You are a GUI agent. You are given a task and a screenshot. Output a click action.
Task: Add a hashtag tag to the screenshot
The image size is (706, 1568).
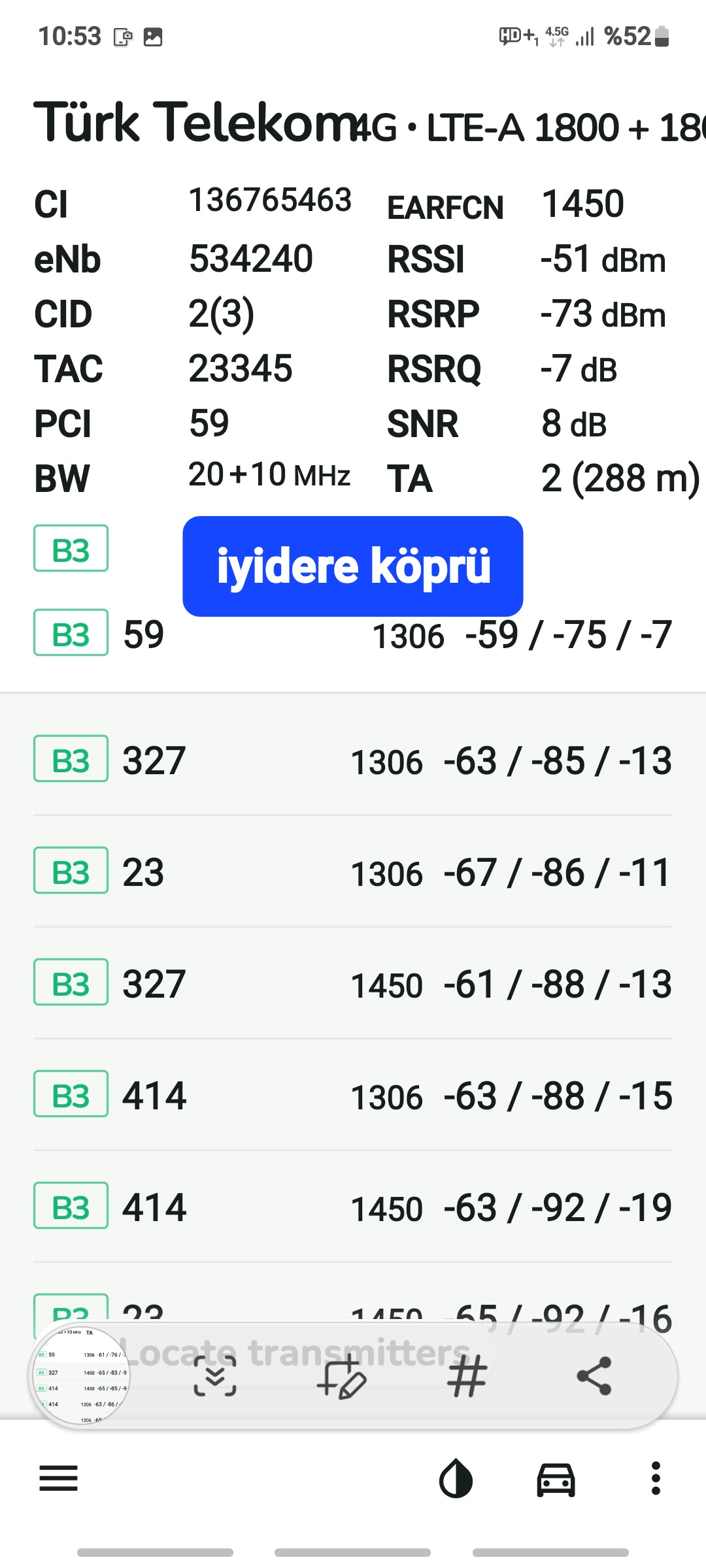(x=467, y=1376)
